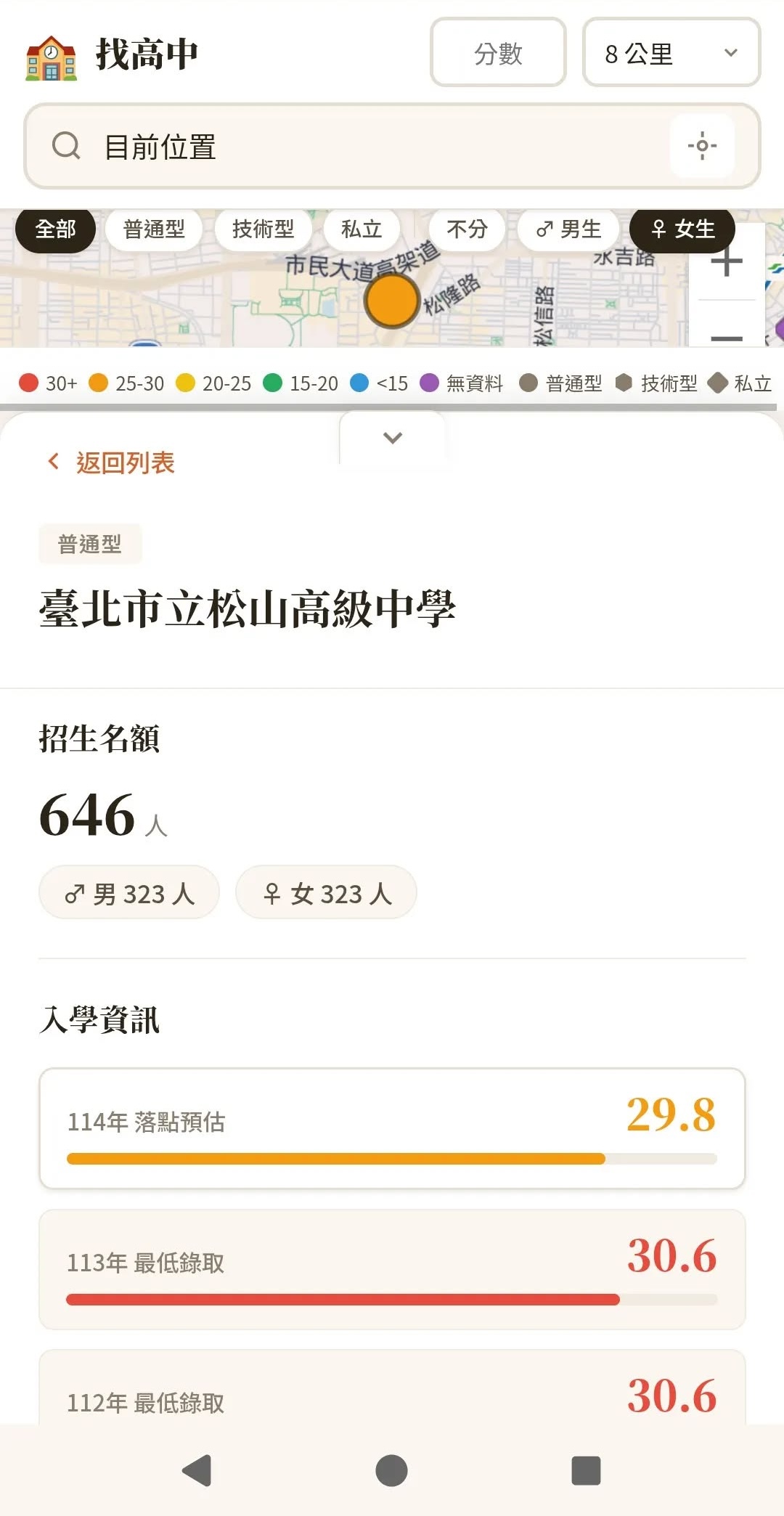
Task: Go to the system home screen
Action: (x=392, y=1470)
